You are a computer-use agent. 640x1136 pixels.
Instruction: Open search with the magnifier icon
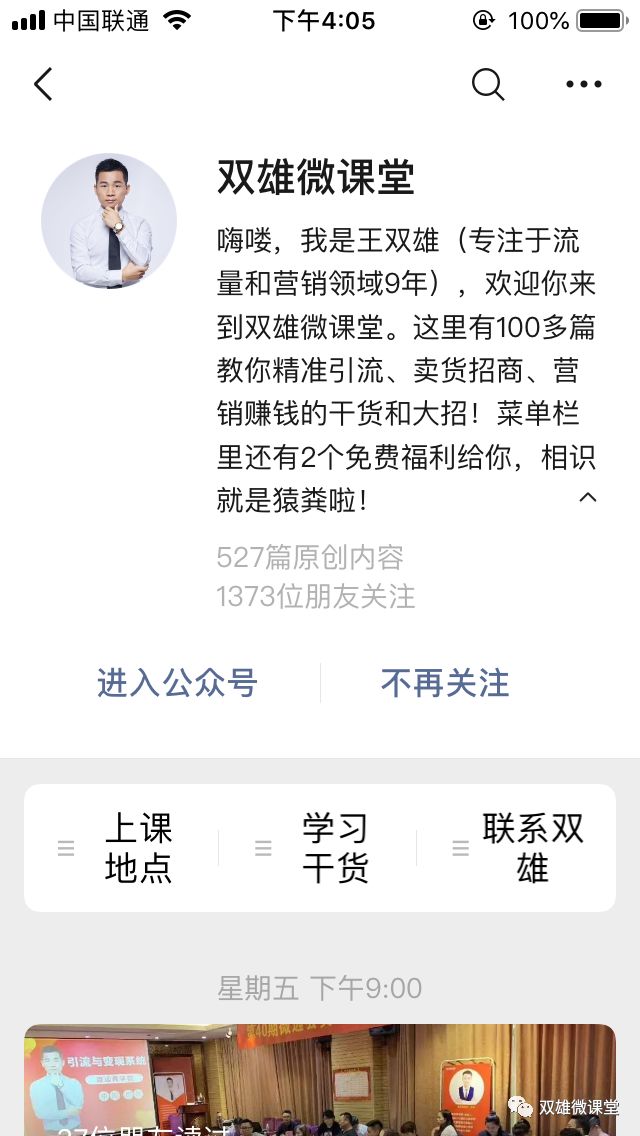(x=488, y=84)
